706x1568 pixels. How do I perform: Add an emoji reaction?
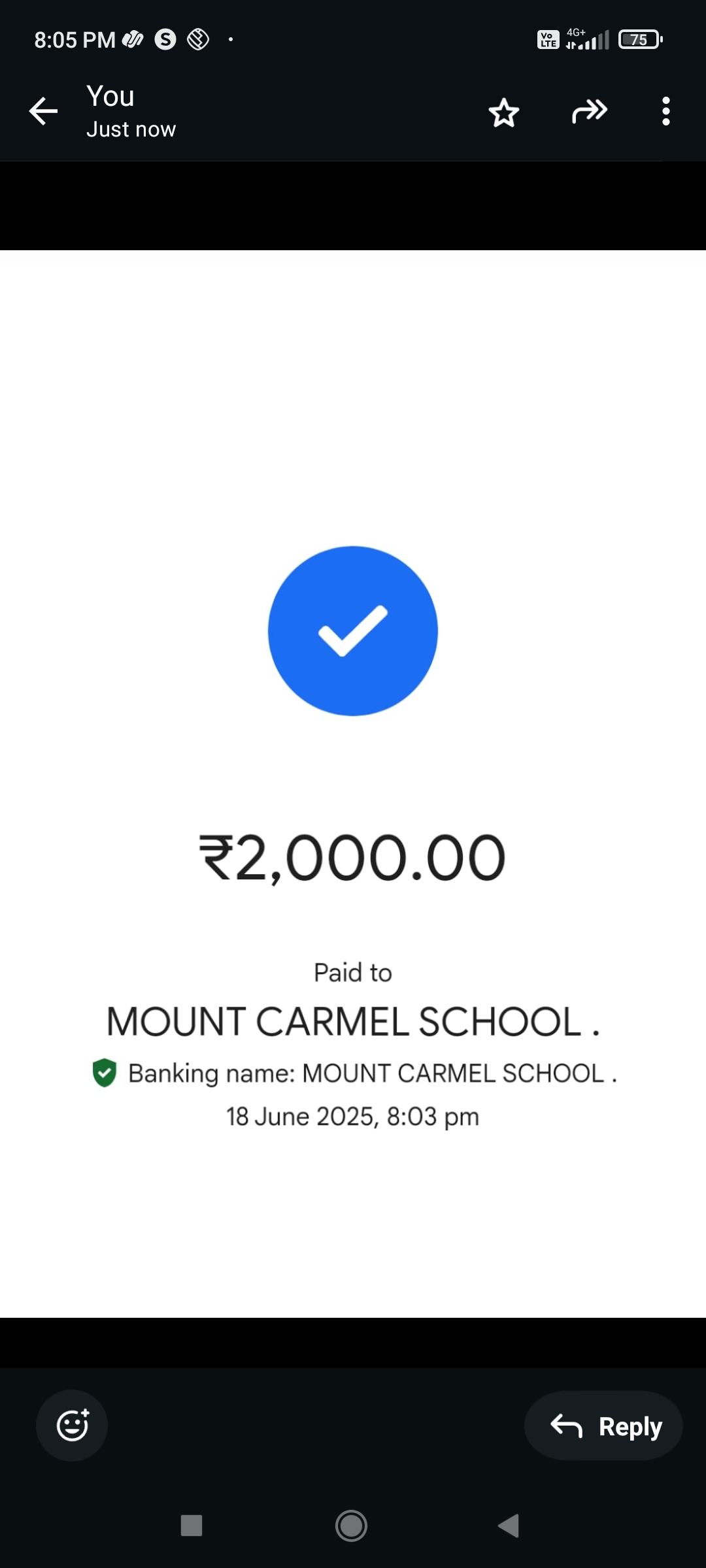click(x=72, y=1425)
